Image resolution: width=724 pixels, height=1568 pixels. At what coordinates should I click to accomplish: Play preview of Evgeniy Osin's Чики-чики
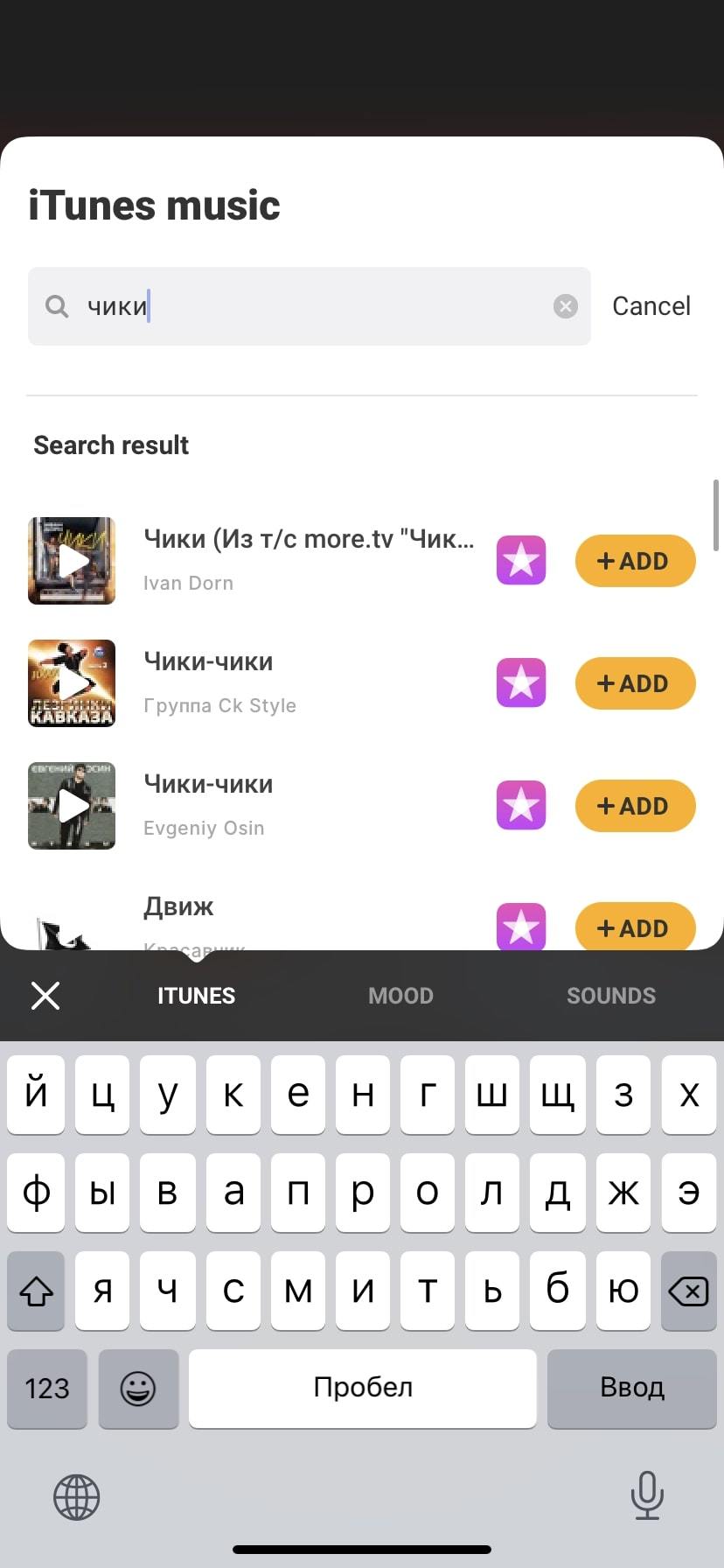coord(72,806)
